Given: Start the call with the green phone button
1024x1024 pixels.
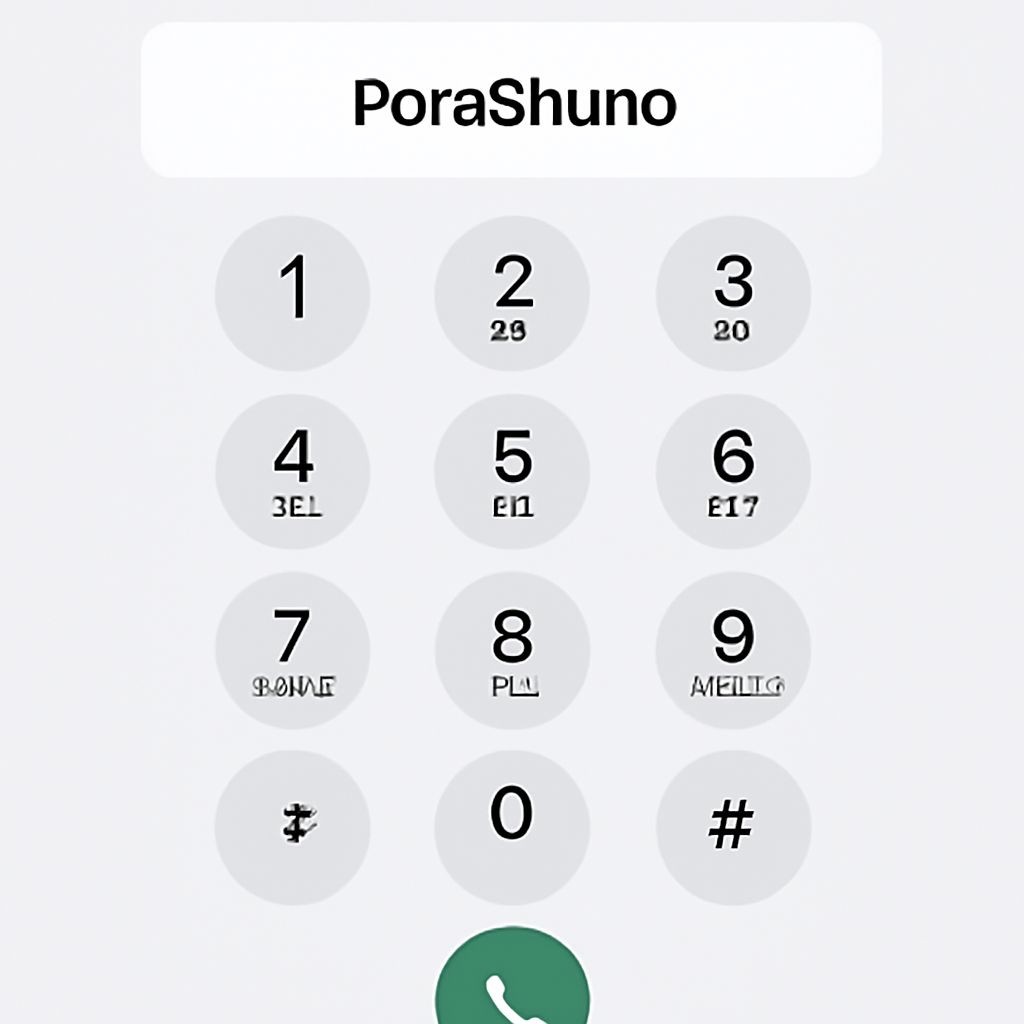Looking at the screenshot, I should [x=512, y=985].
